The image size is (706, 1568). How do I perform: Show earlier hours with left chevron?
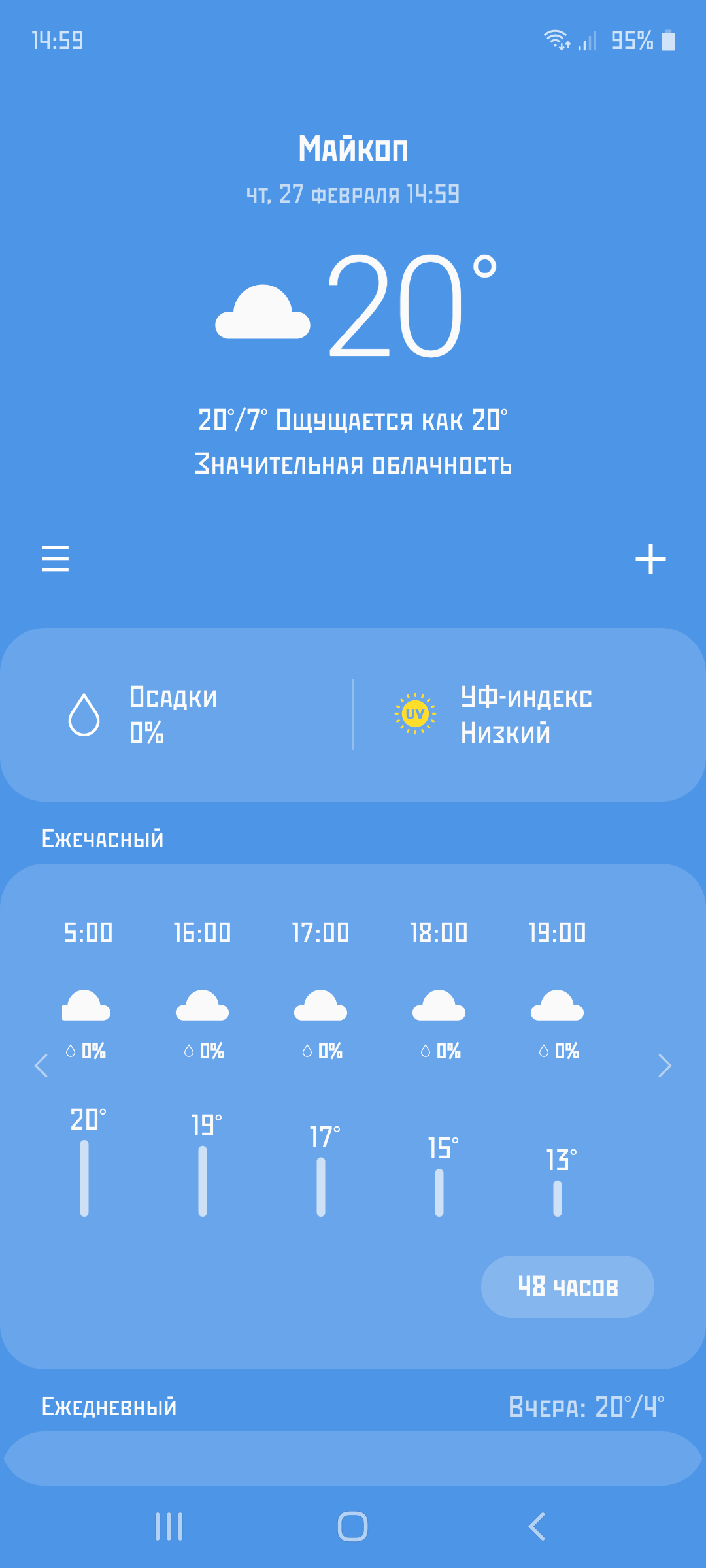(x=41, y=1066)
